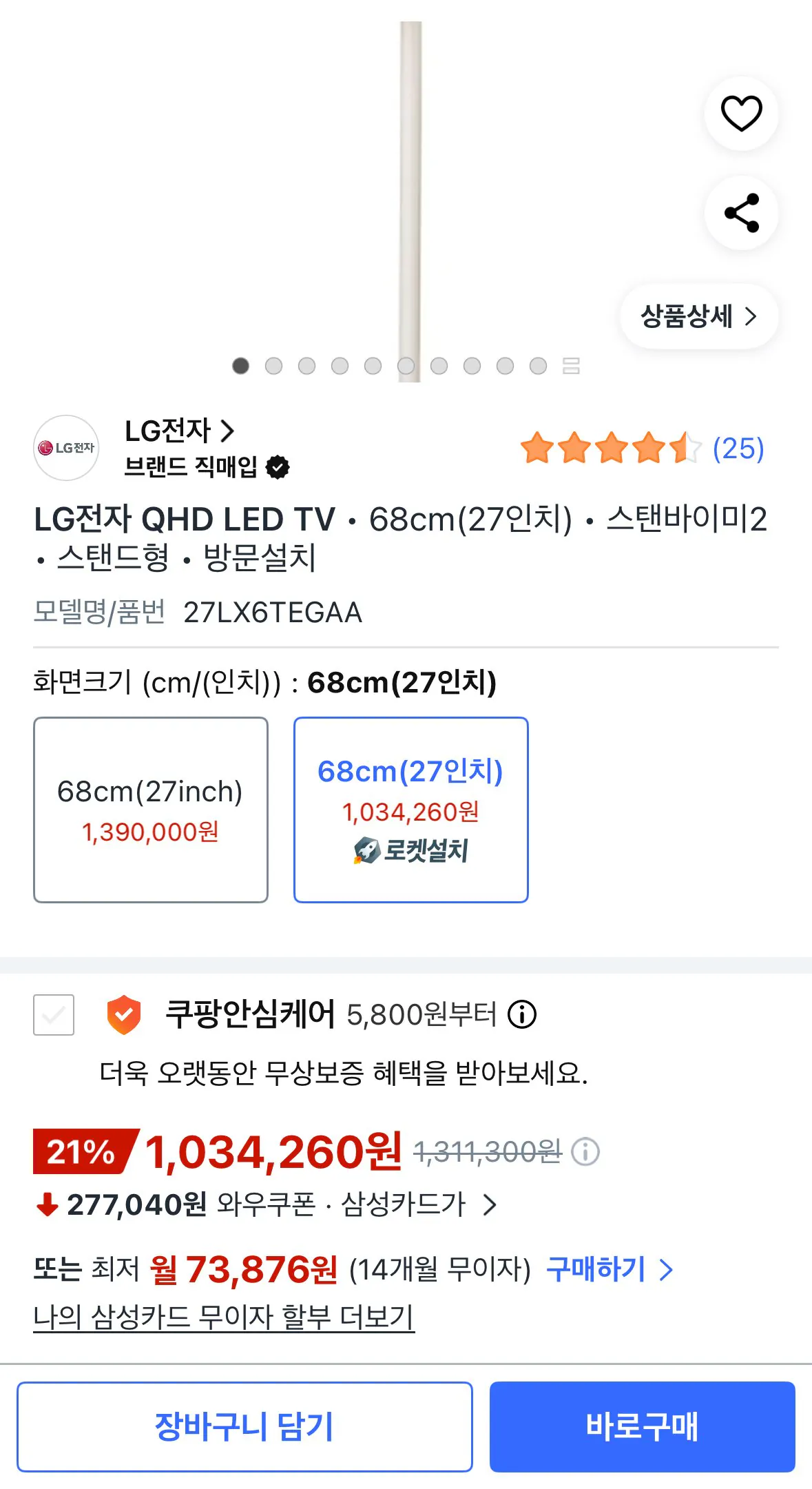This screenshot has width=812, height=1489.
Task: Open the LG전자 brand page chevron
Action: 227,431
